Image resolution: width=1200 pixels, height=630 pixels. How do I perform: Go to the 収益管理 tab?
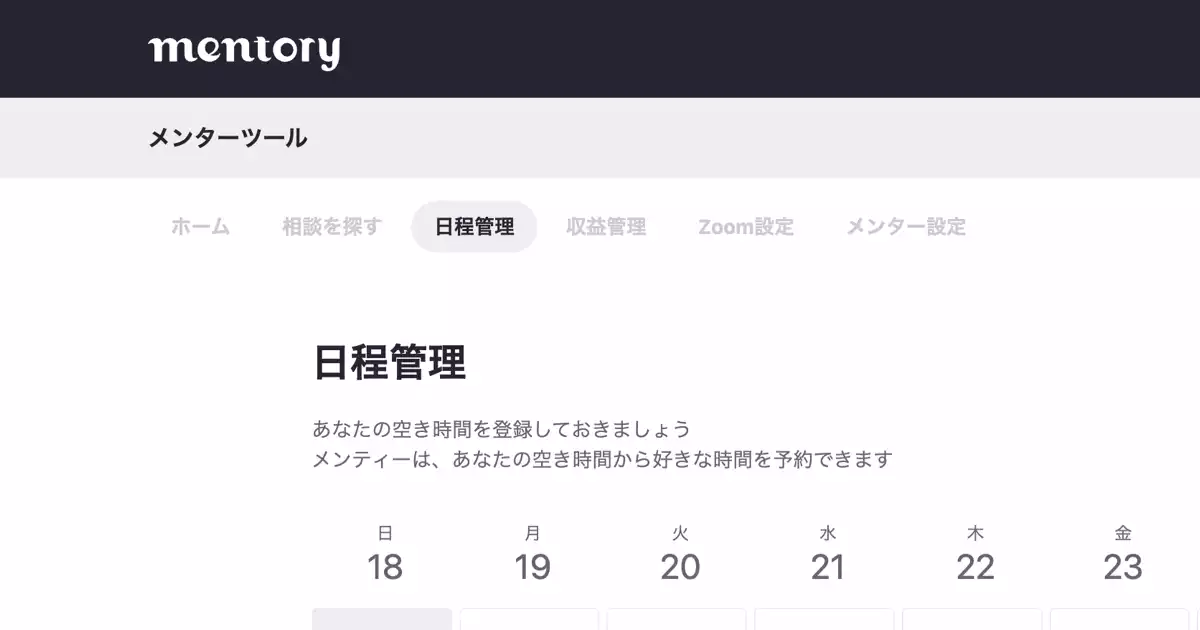(x=606, y=227)
